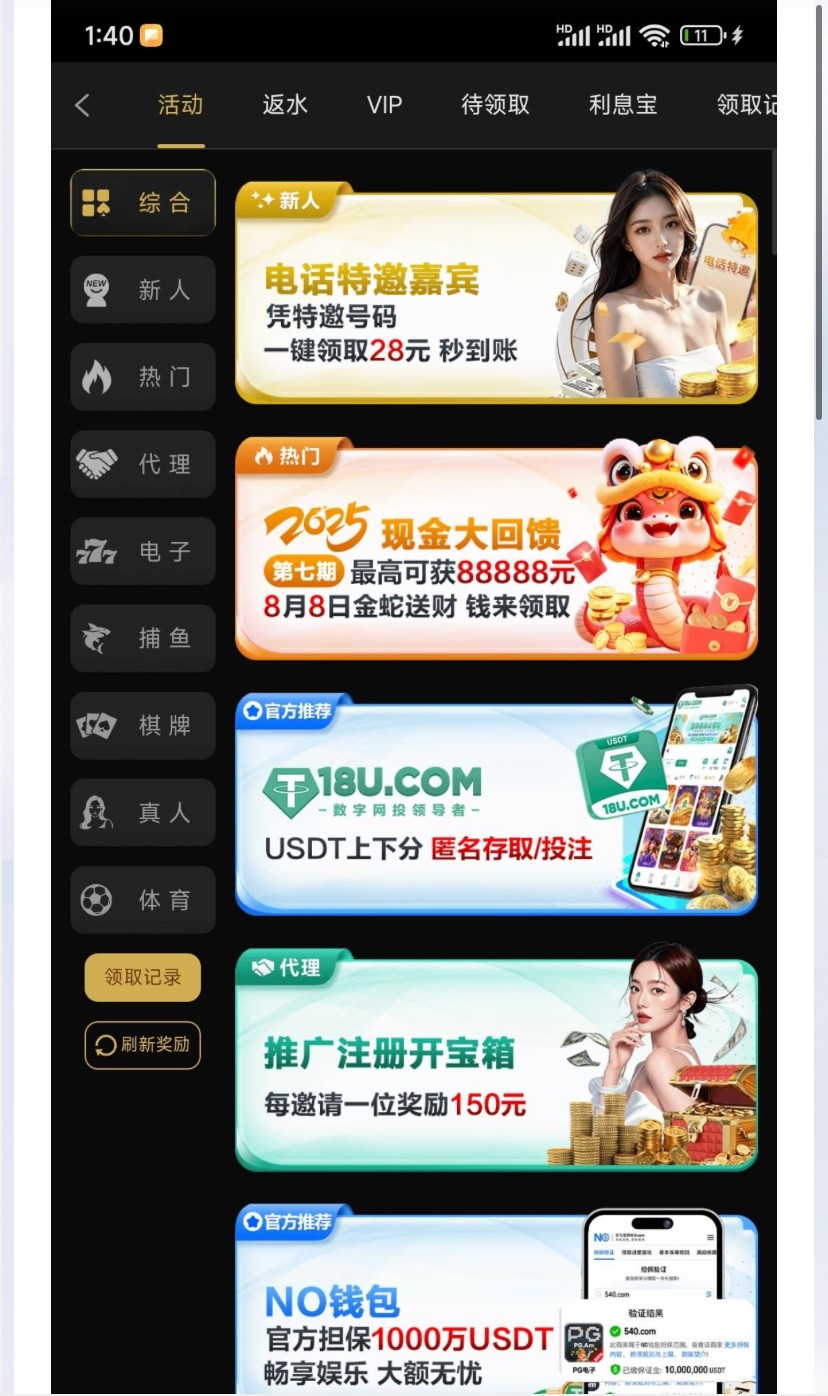Image resolution: width=828 pixels, height=1396 pixels.
Task: Select the 新人 category in the sidebar
Action: click(143, 290)
